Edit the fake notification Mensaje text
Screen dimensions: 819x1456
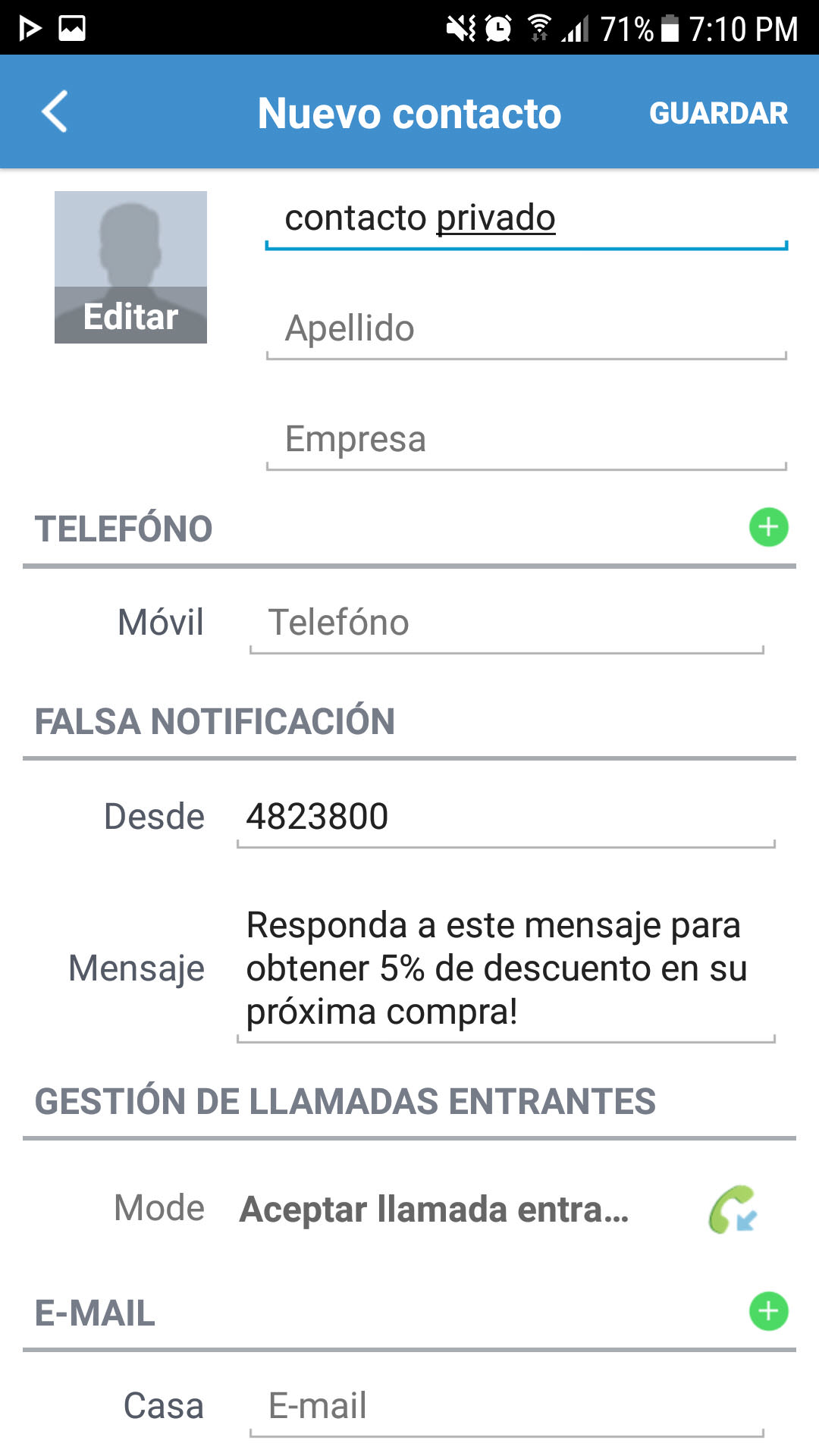506,969
